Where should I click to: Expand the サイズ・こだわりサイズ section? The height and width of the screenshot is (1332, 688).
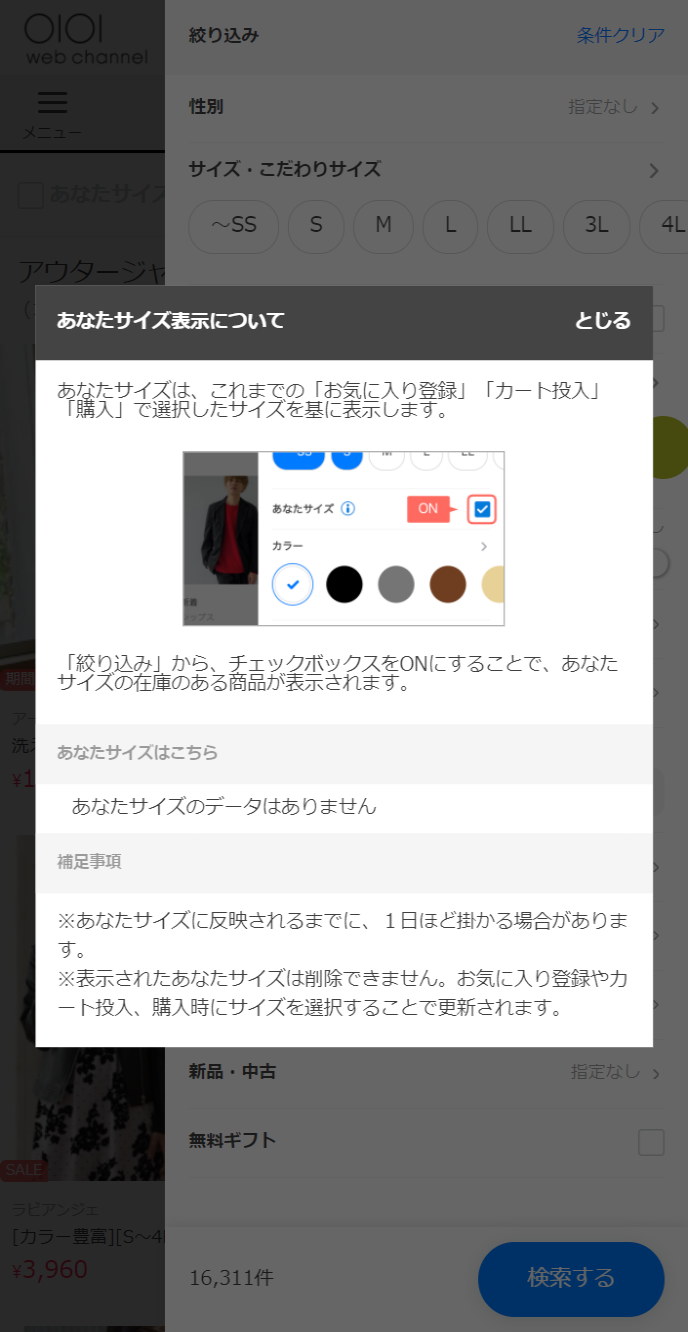[x=425, y=170]
